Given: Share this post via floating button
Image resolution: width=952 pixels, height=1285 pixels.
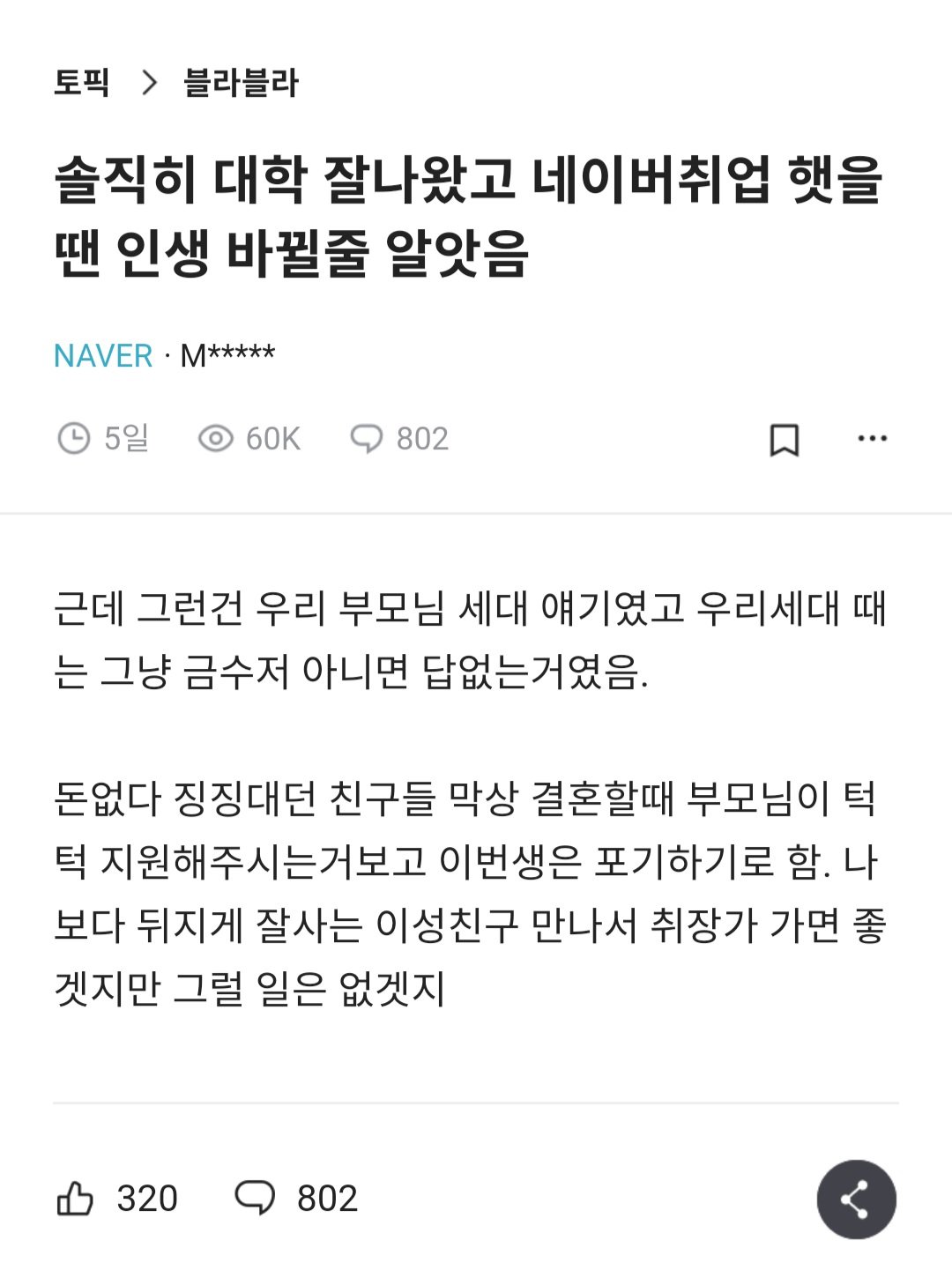Looking at the screenshot, I should tap(856, 1200).
